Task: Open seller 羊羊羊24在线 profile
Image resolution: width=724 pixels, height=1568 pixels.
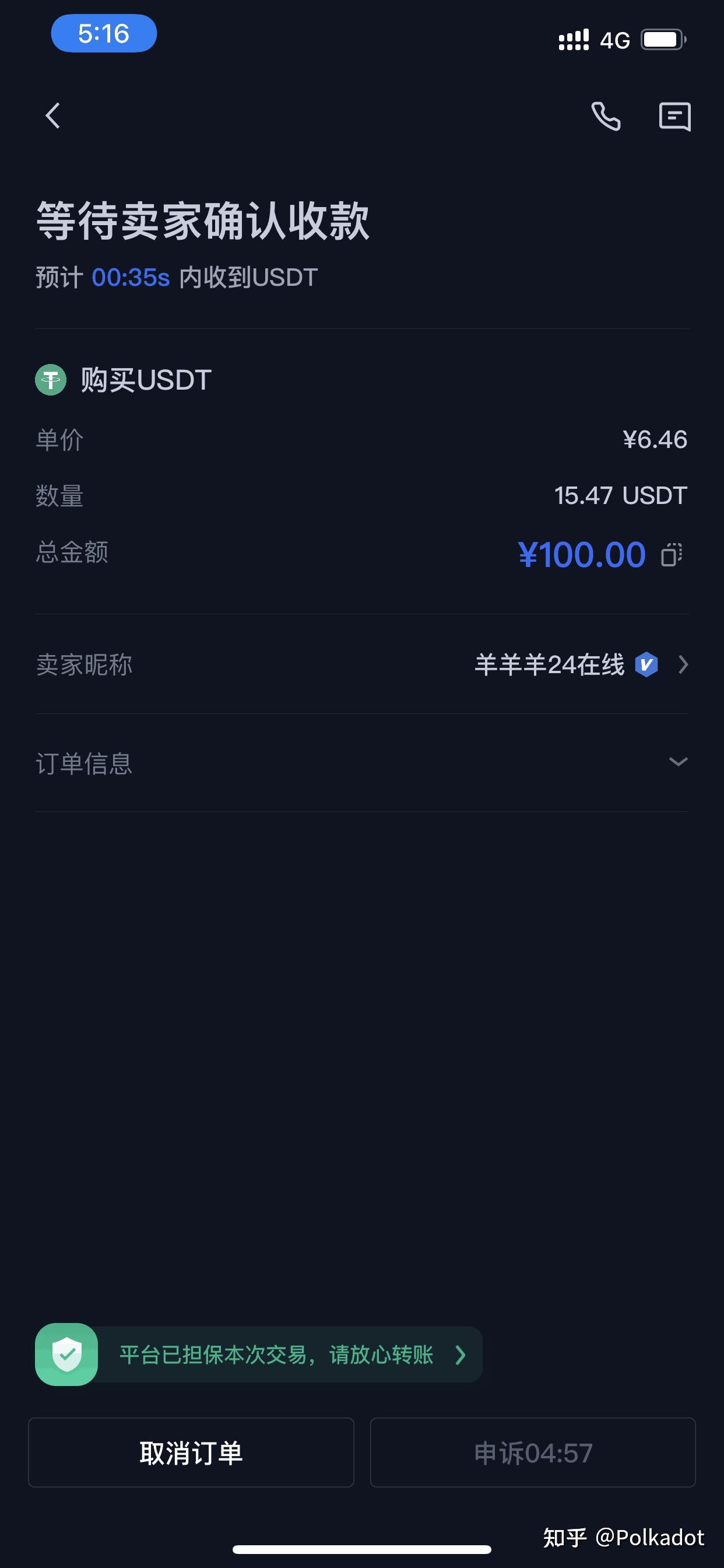Action: tap(581, 664)
